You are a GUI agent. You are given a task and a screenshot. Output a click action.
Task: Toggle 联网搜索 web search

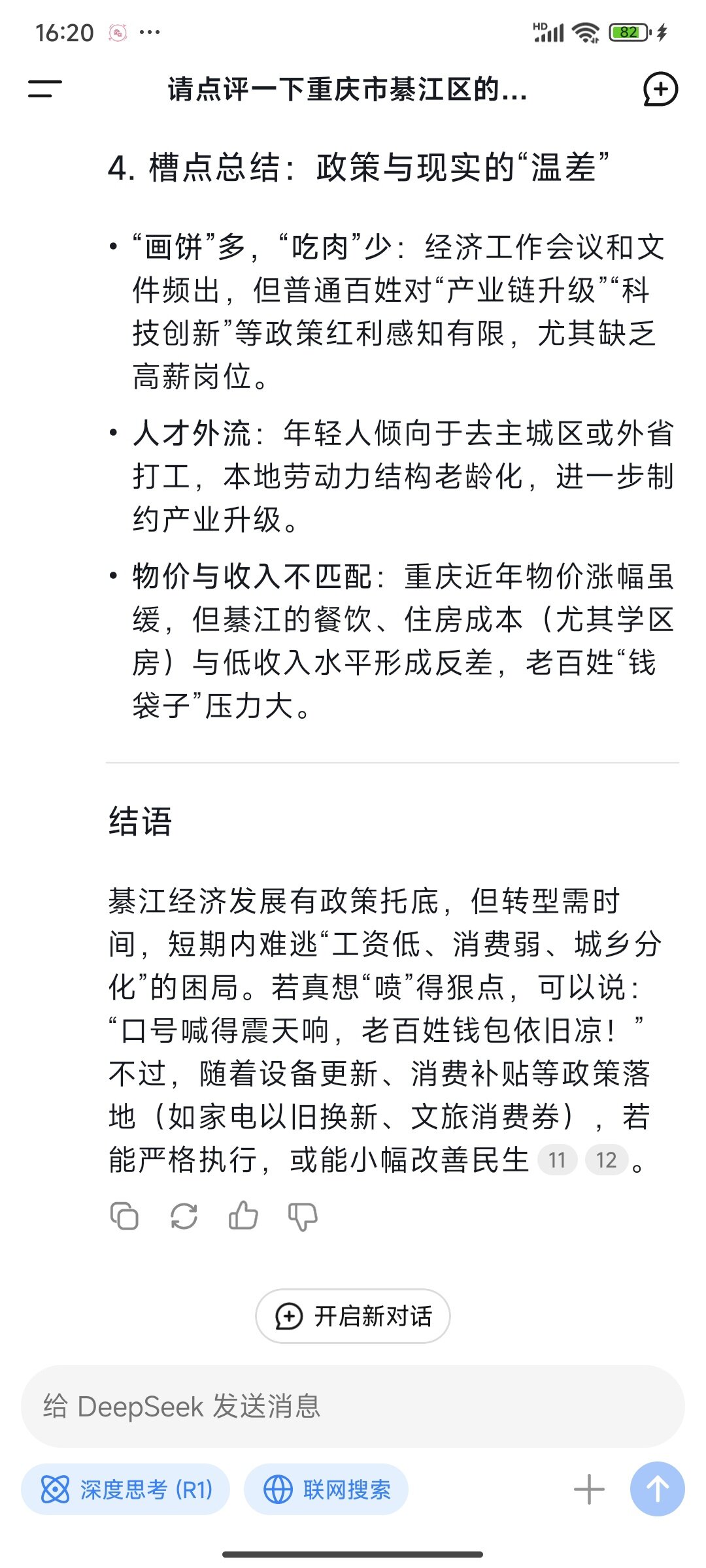326,1490
